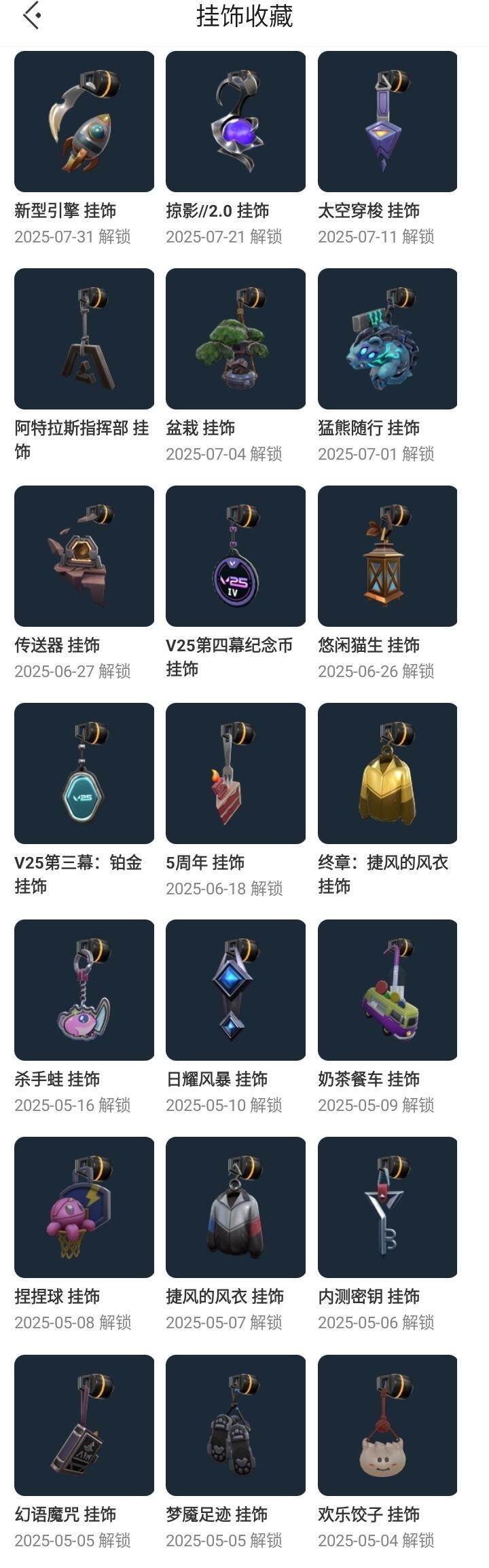The width and height of the screenshot is (489, 1568).
Task: Open the 猛熊随行 挂饰 charm
Action: tap(387, 339)
